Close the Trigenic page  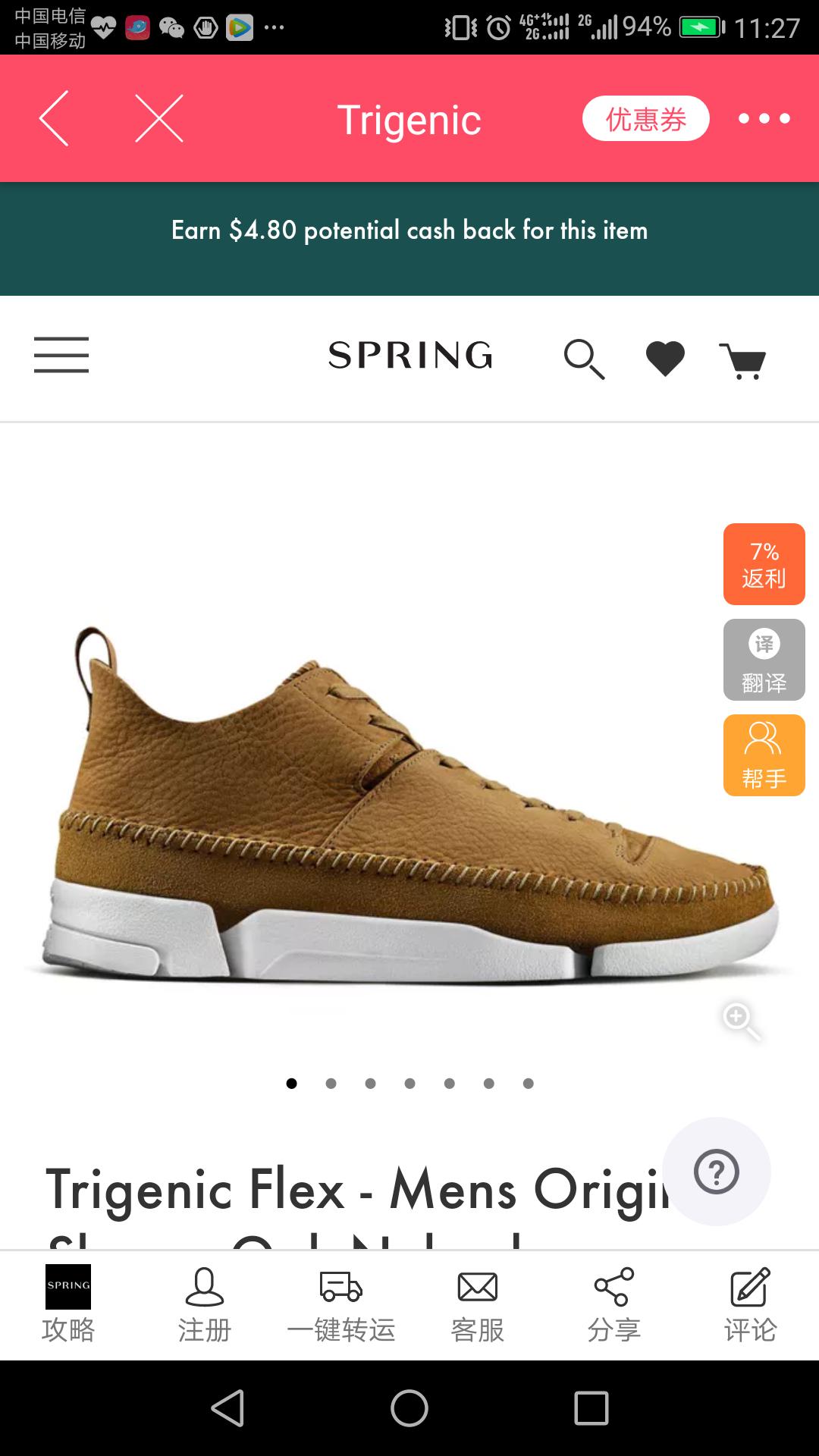tap(159, 118)
